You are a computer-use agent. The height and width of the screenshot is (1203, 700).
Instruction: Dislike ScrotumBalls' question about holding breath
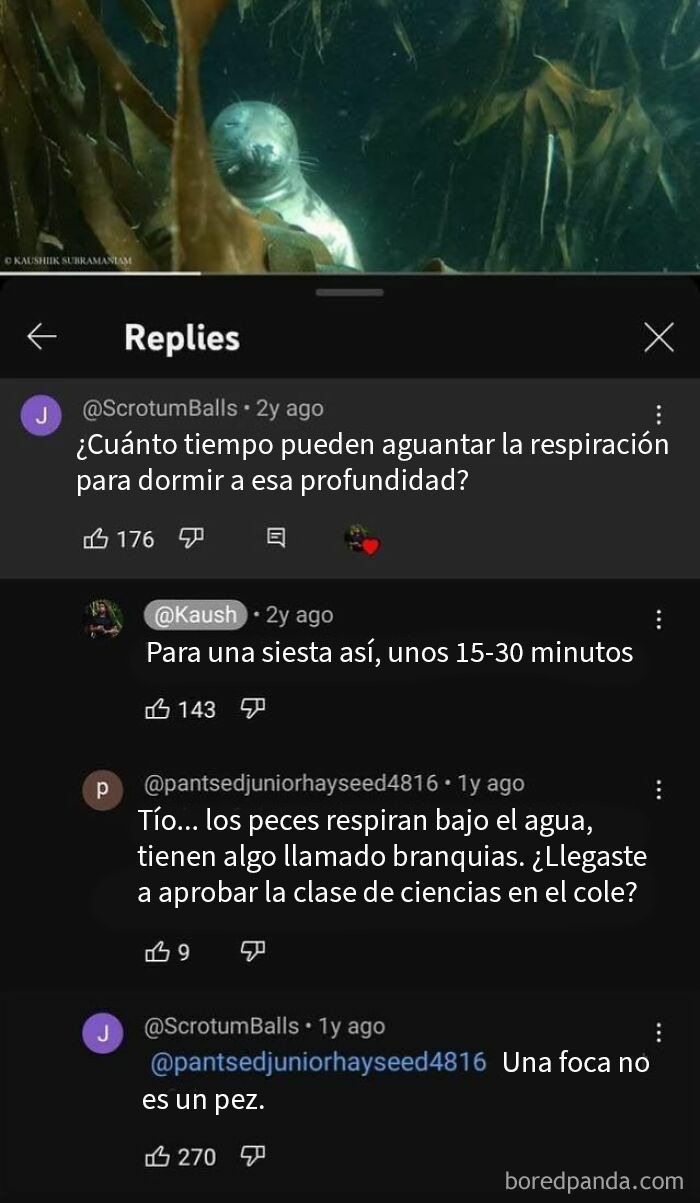[x=190, y=539]
